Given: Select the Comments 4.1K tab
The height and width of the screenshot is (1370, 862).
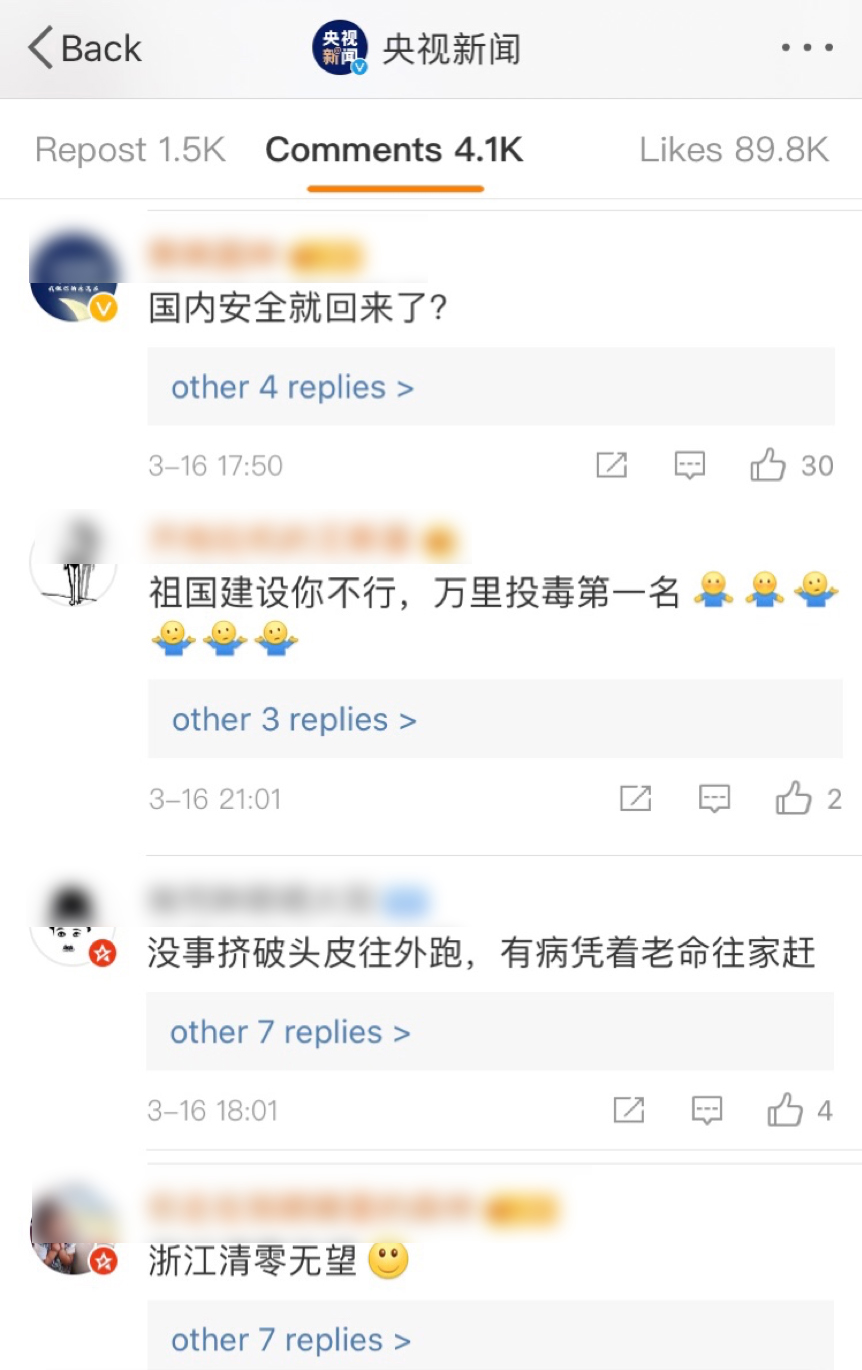Looking at the screenshot, I should point(394,150).
